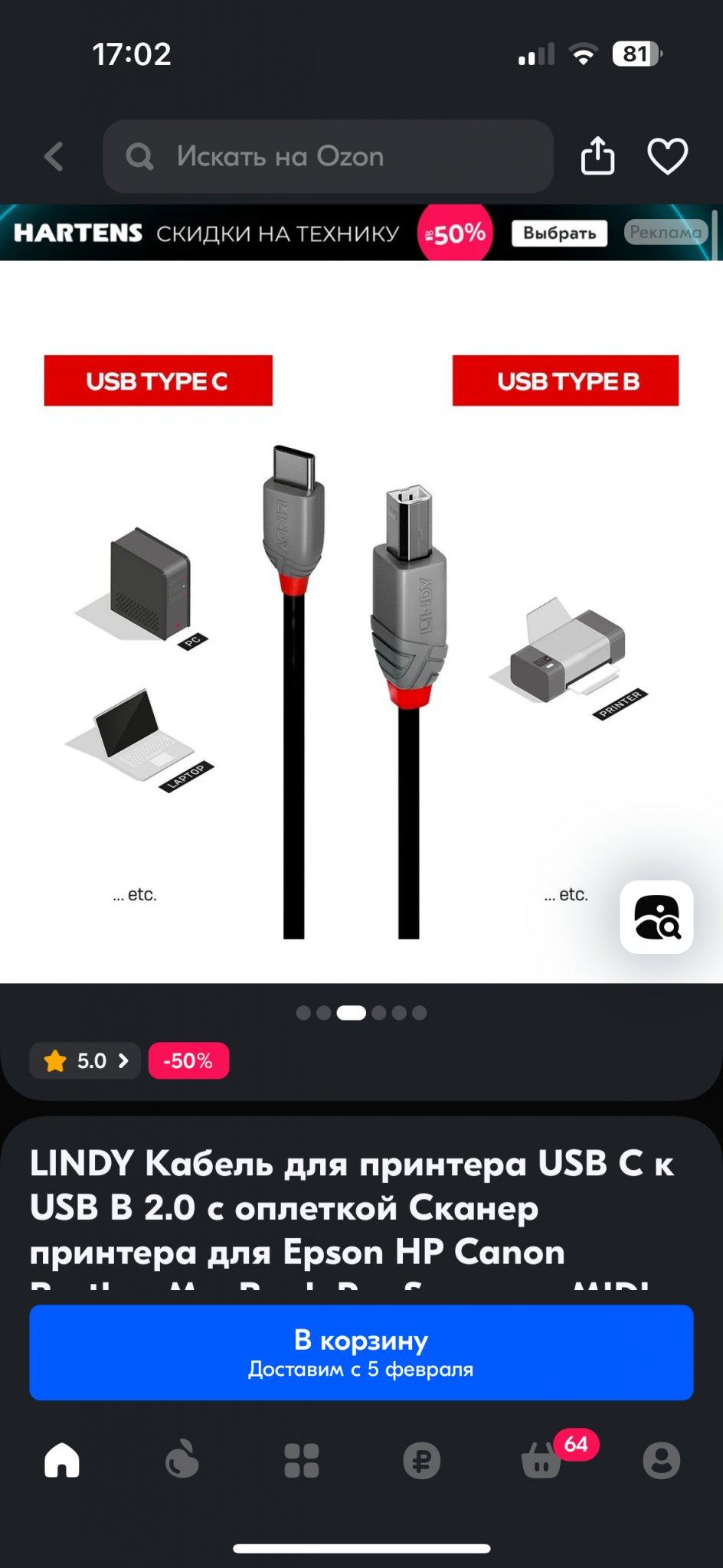Tap 'Выбрать' on the HARTENS banner
Viewport: 723px width, 1568px height.
point(559,234)
